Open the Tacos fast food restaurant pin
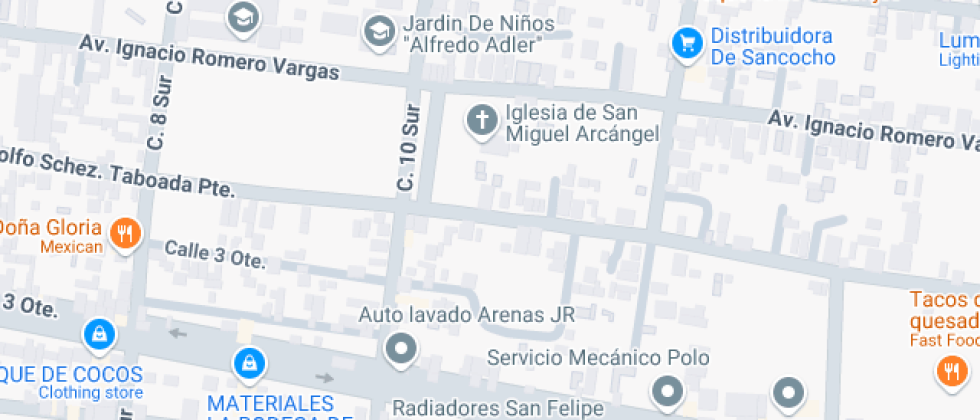Image resolution: width=980 pixels, height=420 pixels. 951,373
